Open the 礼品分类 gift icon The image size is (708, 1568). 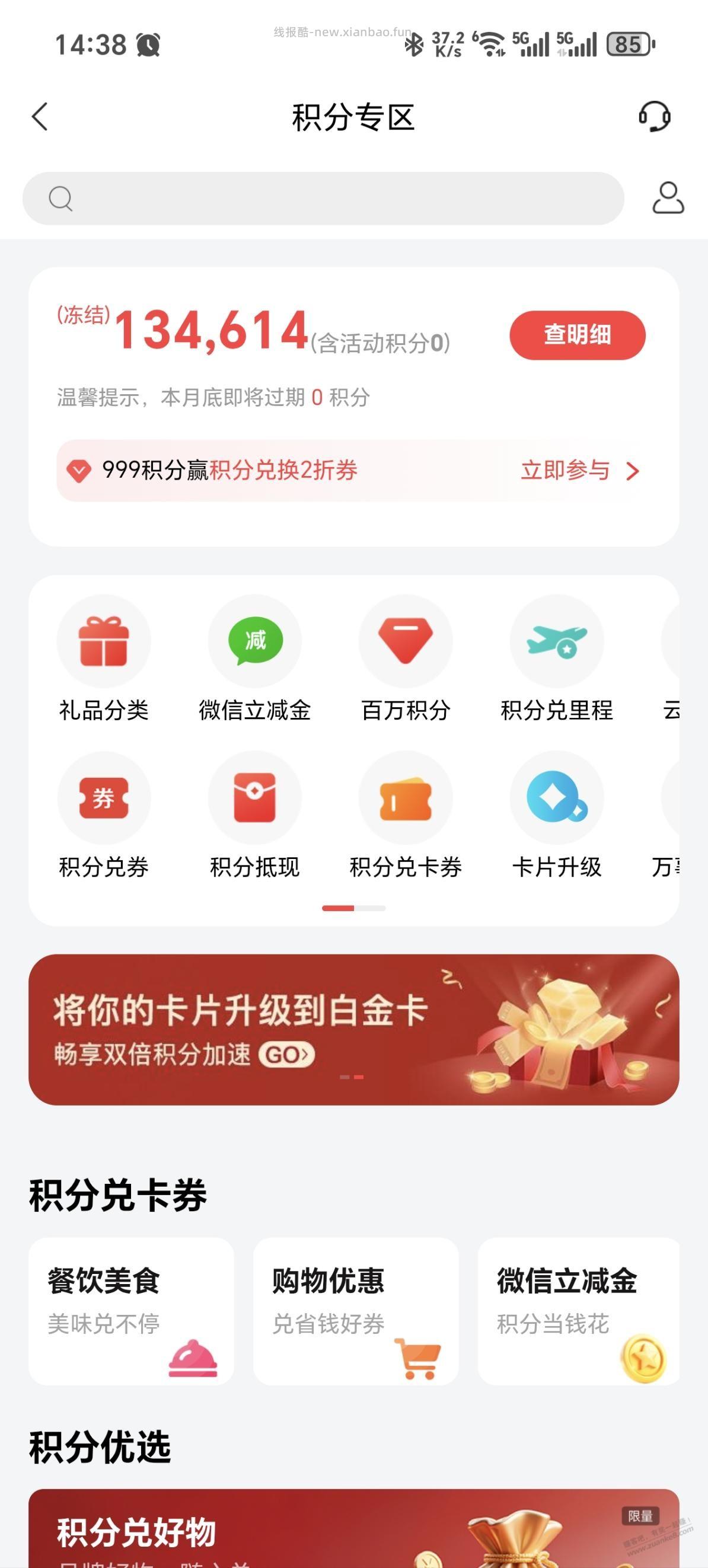pos(104,641)
